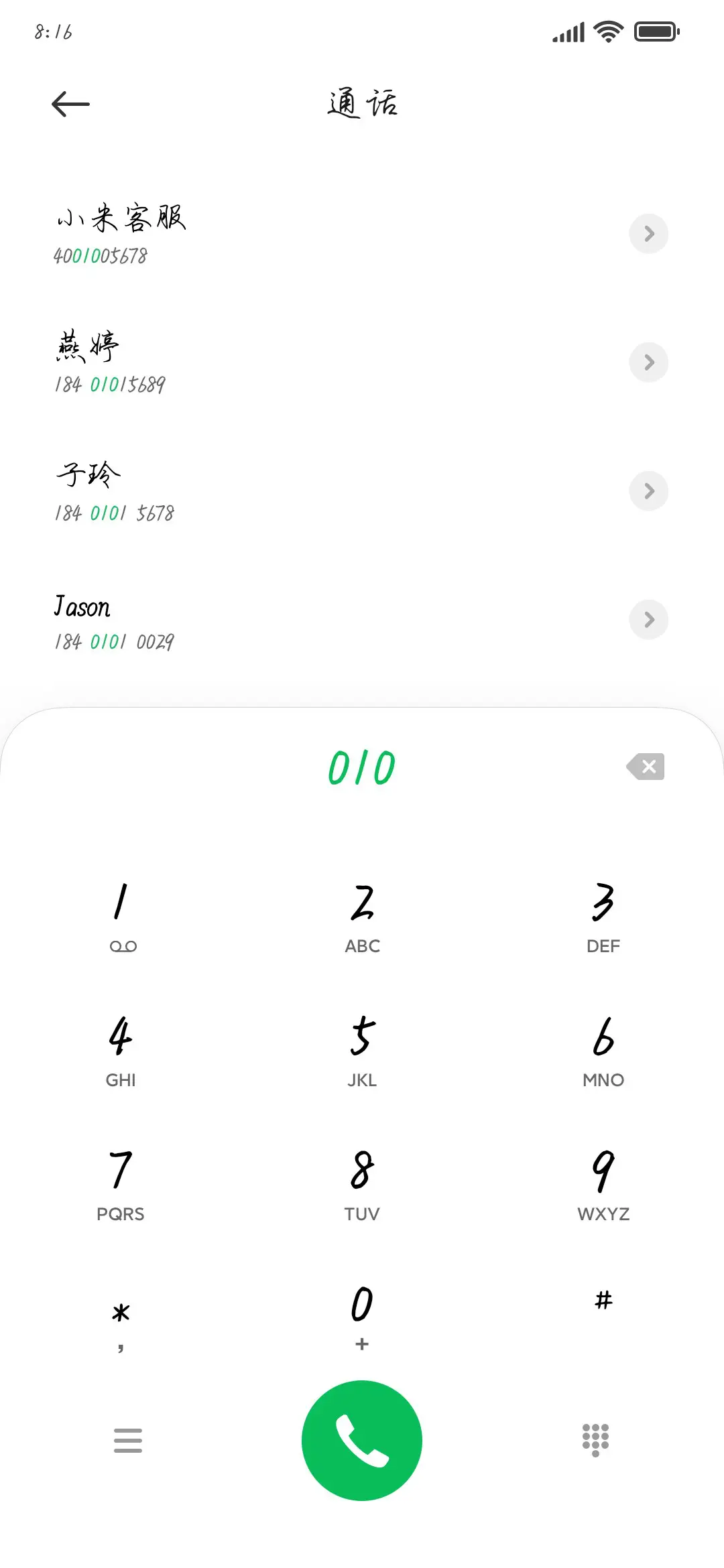Expand details for 小米客服
Screen dimensions: 724x1568
(x=648, y=234)
